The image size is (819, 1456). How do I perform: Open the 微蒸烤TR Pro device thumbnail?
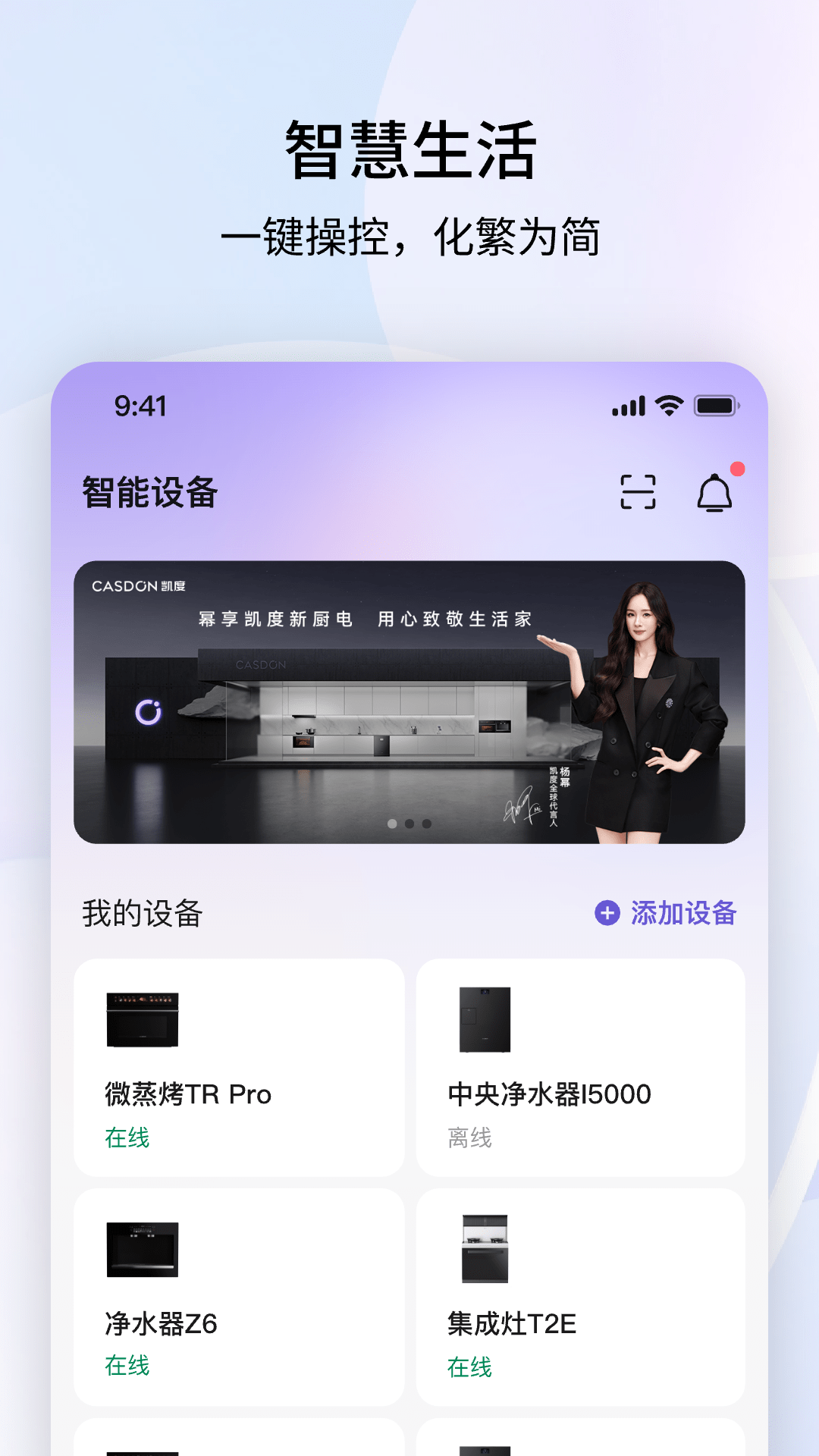pos(143,1020)
